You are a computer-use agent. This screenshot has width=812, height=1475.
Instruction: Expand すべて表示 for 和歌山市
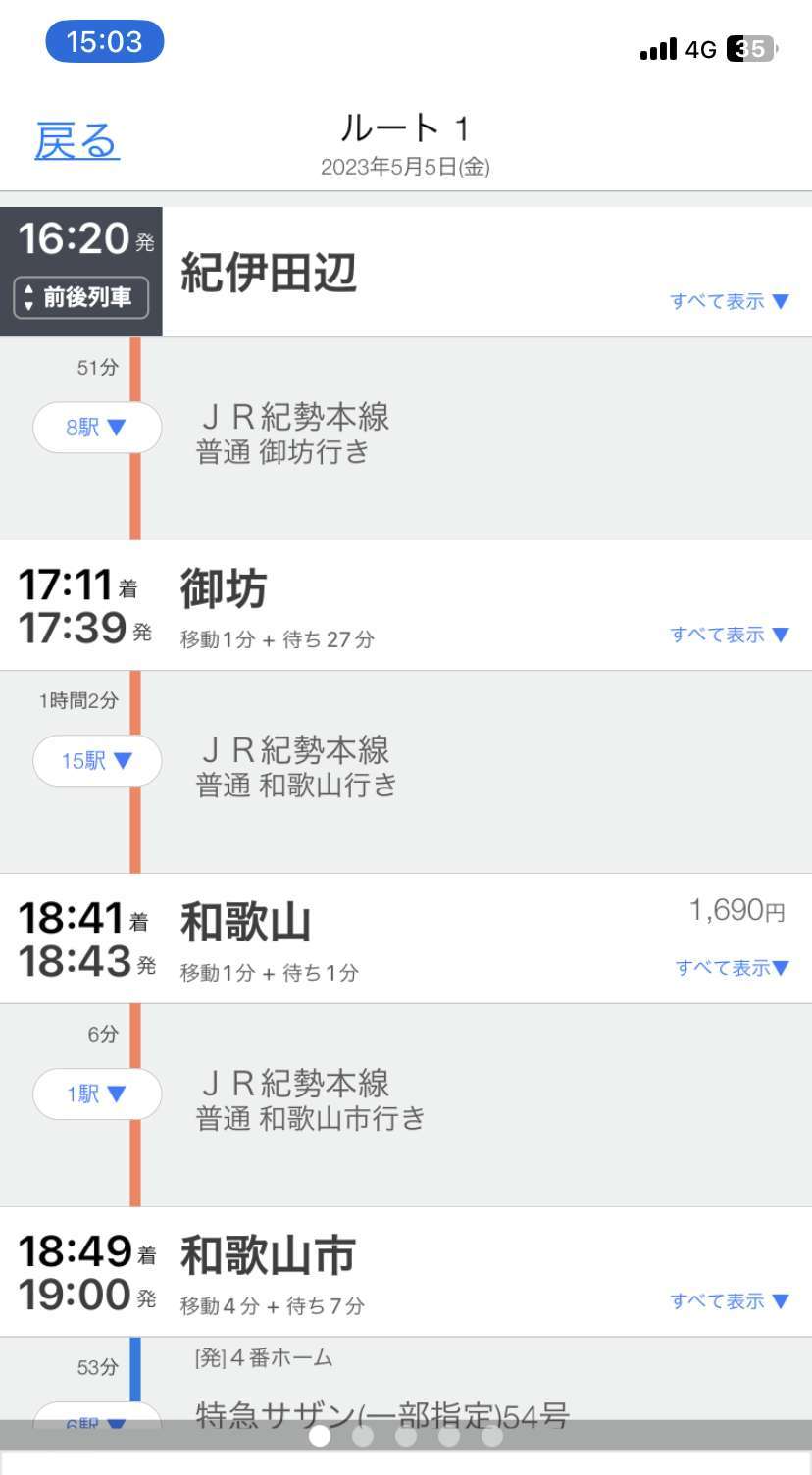pyautogui.click(x=730, y=1301)
